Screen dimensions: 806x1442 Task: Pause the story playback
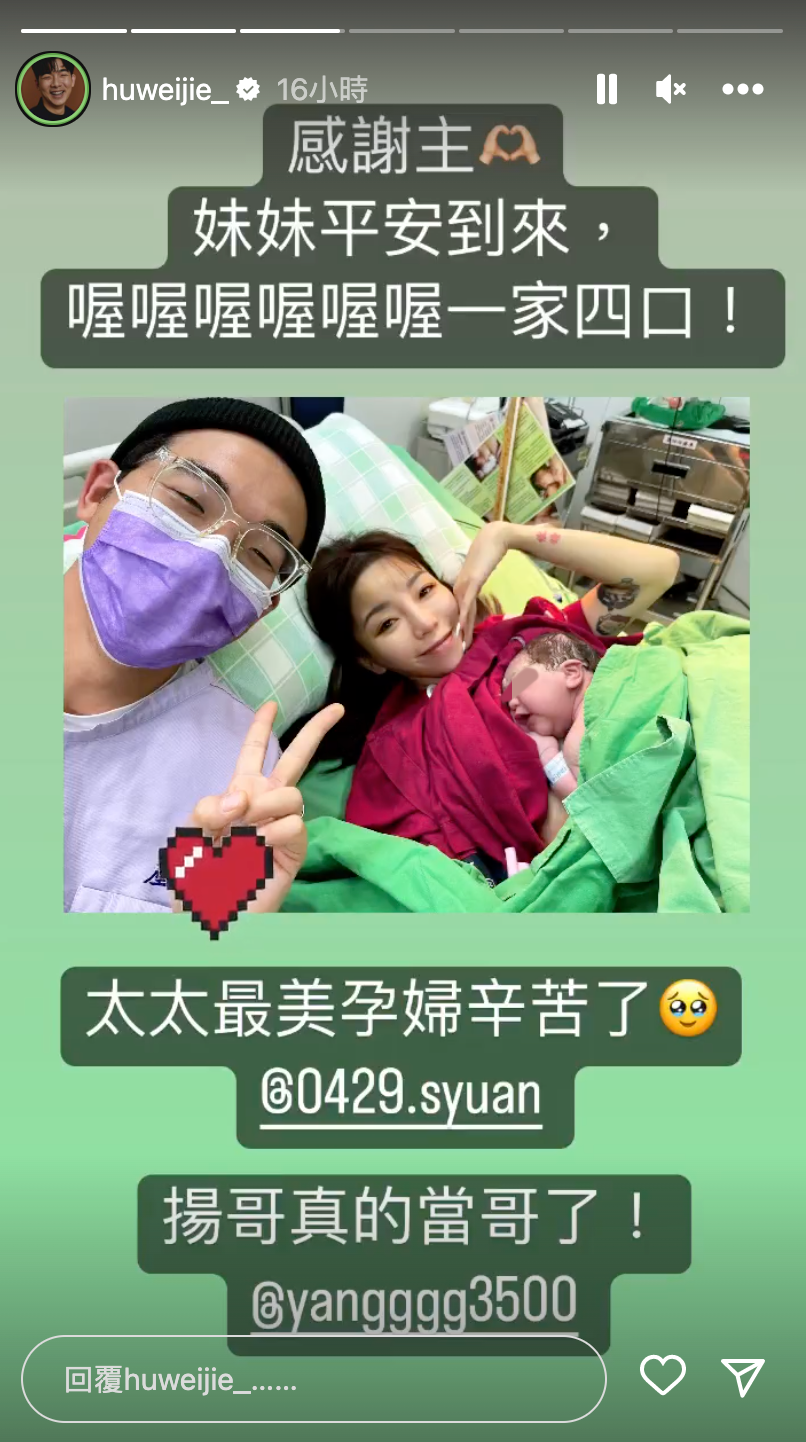pyautogui.click(x=606, y=89)
